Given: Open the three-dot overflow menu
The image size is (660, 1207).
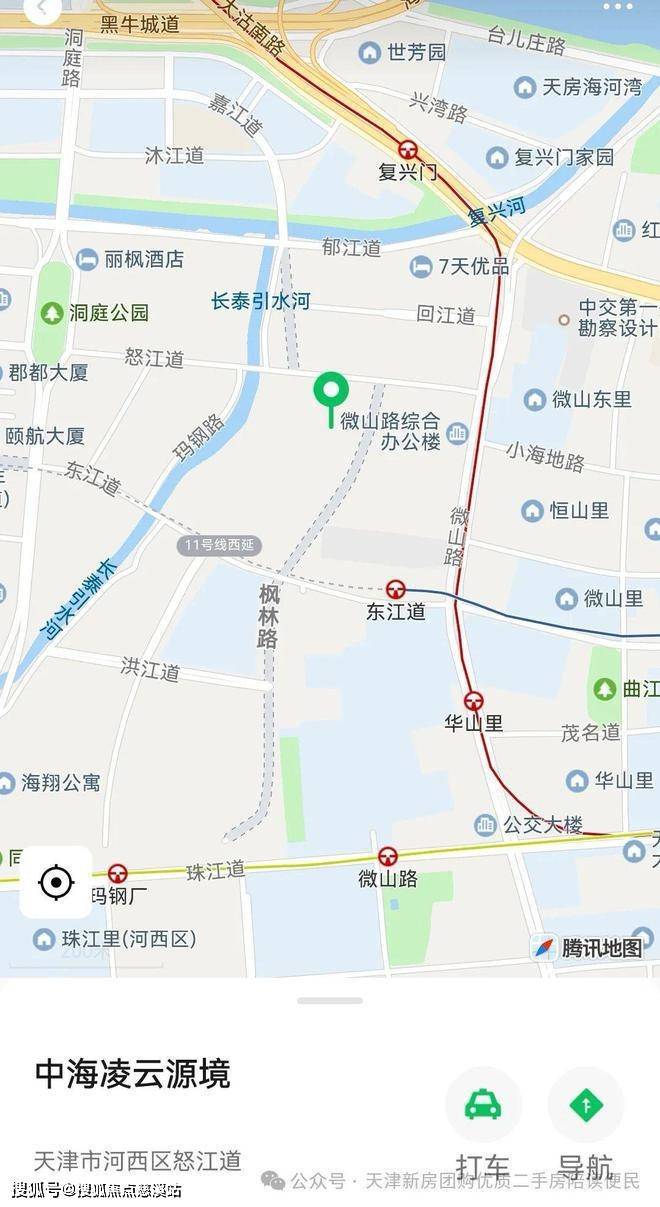Looking at the screenshot, I should coord(617,6).
